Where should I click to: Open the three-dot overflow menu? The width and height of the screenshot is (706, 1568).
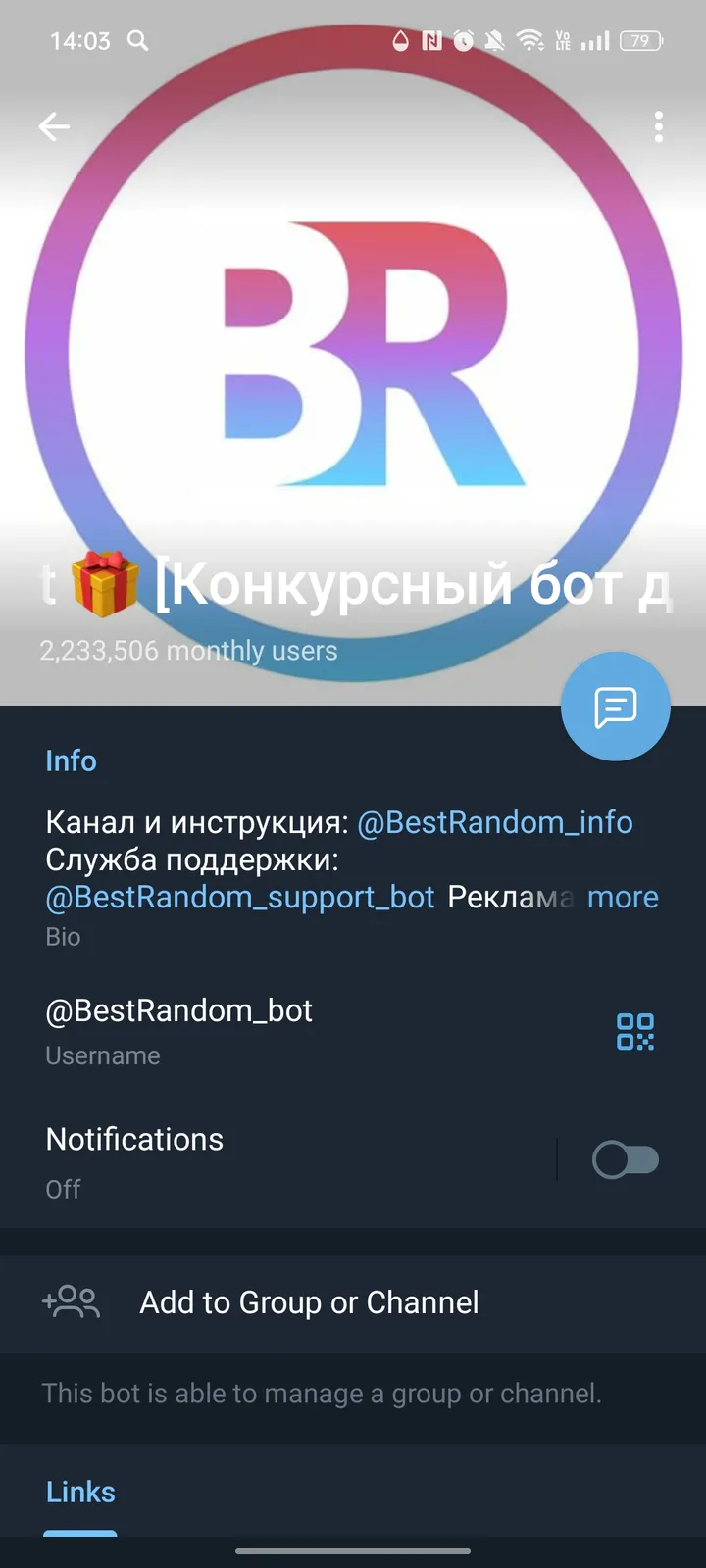pos(658,127)
